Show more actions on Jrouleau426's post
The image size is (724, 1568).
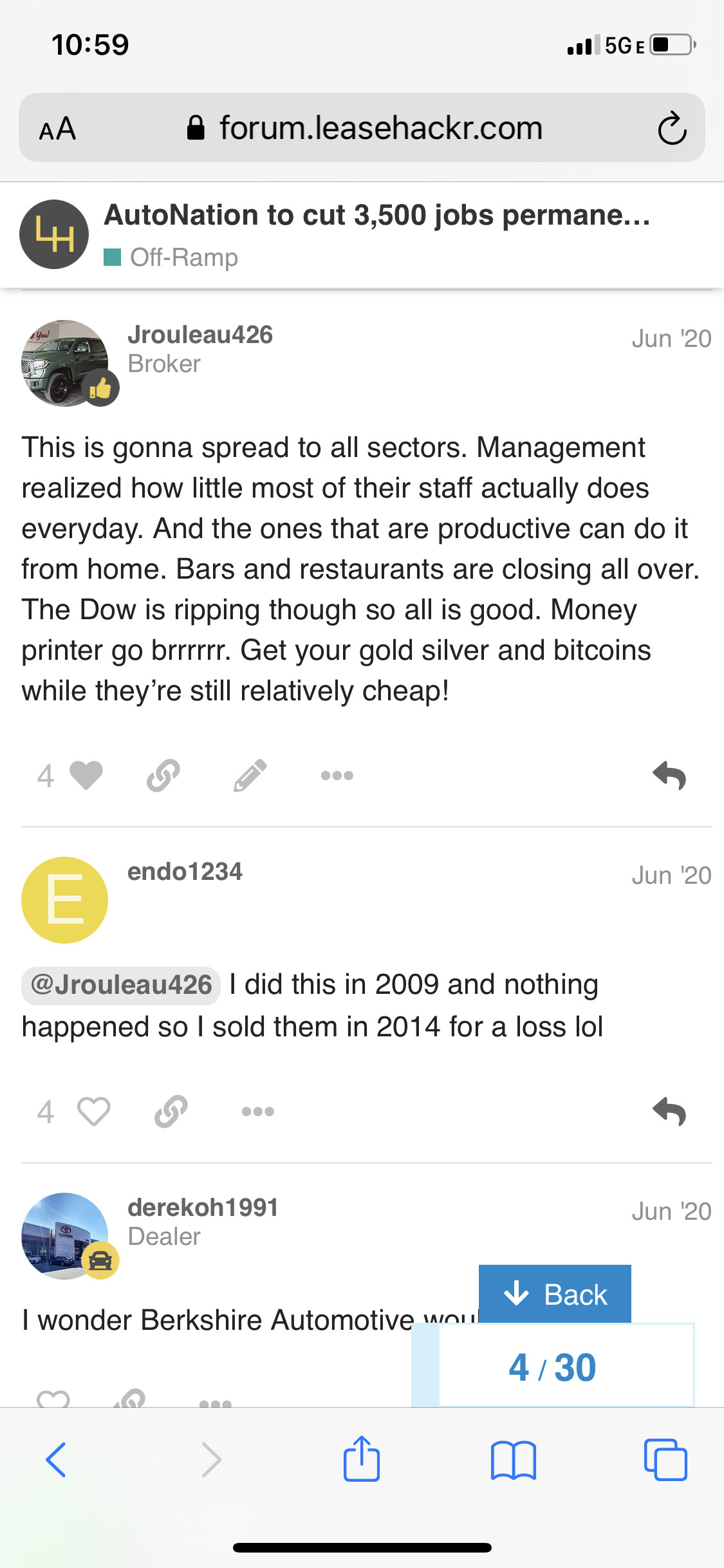click(337, 775)
